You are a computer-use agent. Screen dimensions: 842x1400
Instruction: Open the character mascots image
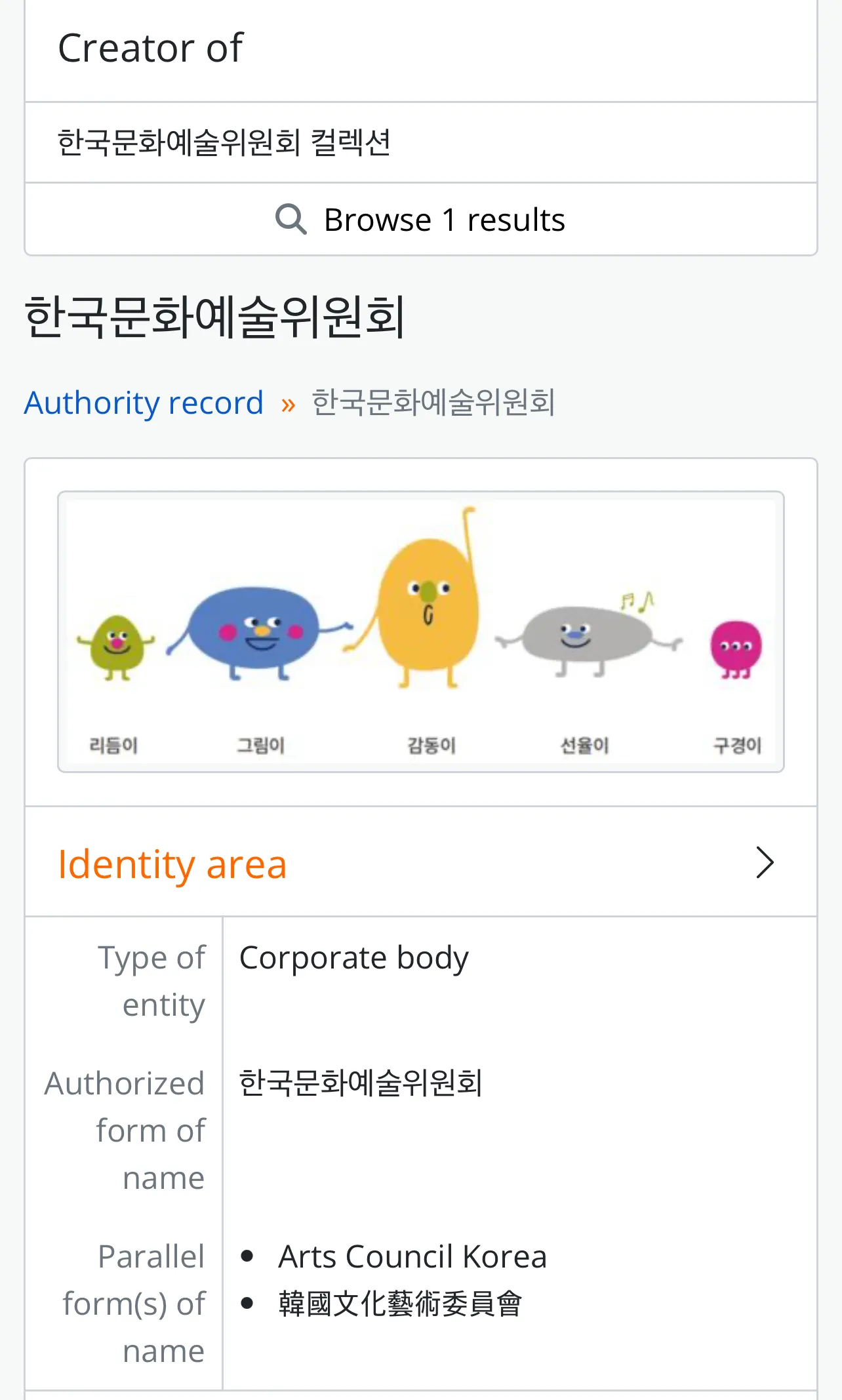421,631
